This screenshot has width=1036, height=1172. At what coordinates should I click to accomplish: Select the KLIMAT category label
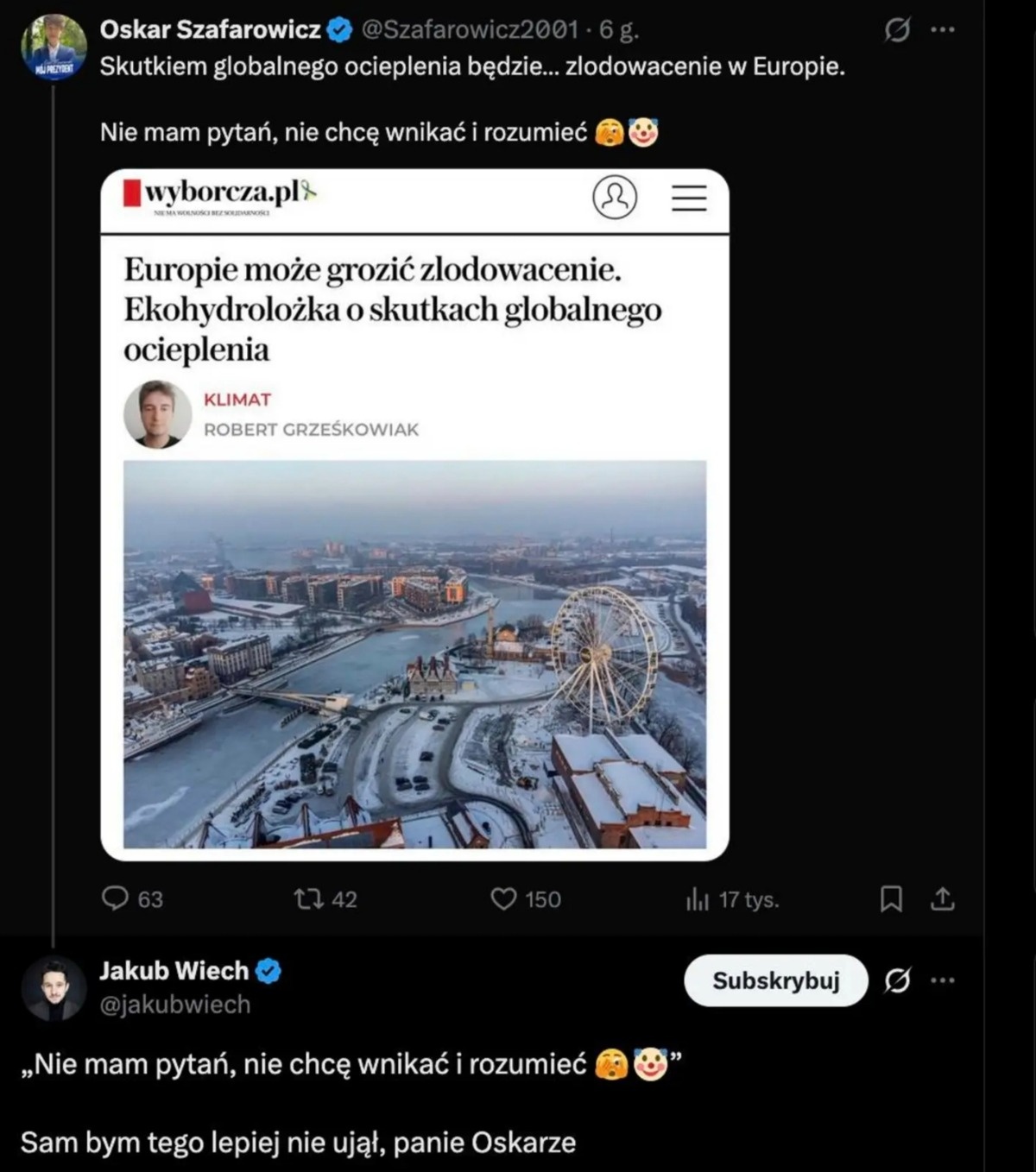point(237,399)
